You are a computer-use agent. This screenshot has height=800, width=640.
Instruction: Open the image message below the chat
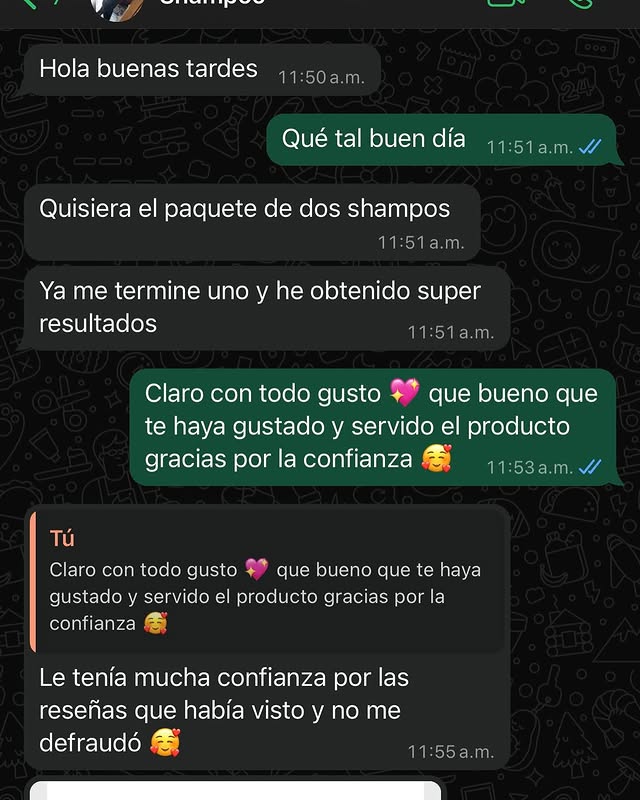tap(235, 791)
